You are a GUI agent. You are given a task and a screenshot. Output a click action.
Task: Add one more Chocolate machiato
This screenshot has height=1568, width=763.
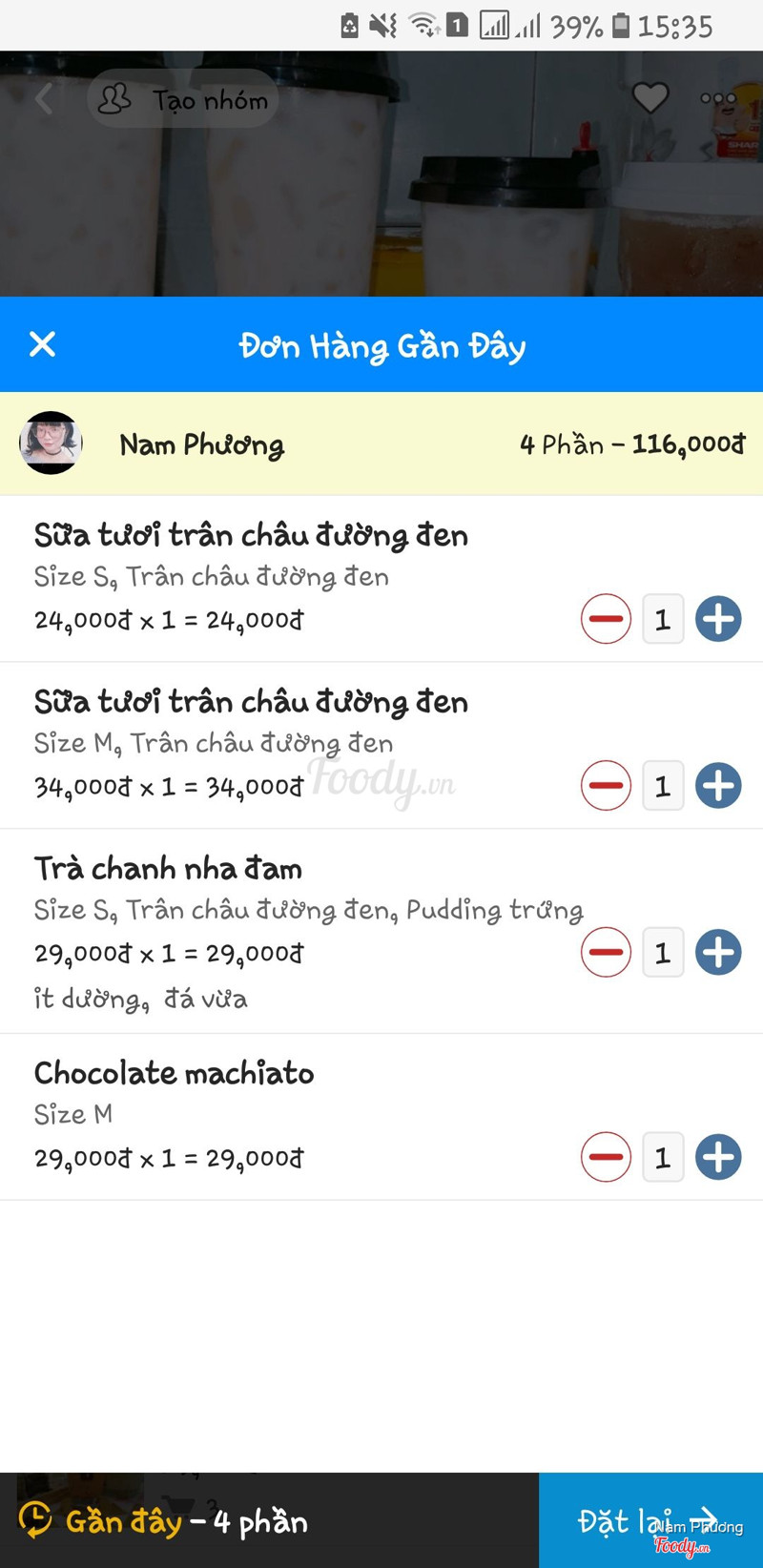coord(718,1157)
